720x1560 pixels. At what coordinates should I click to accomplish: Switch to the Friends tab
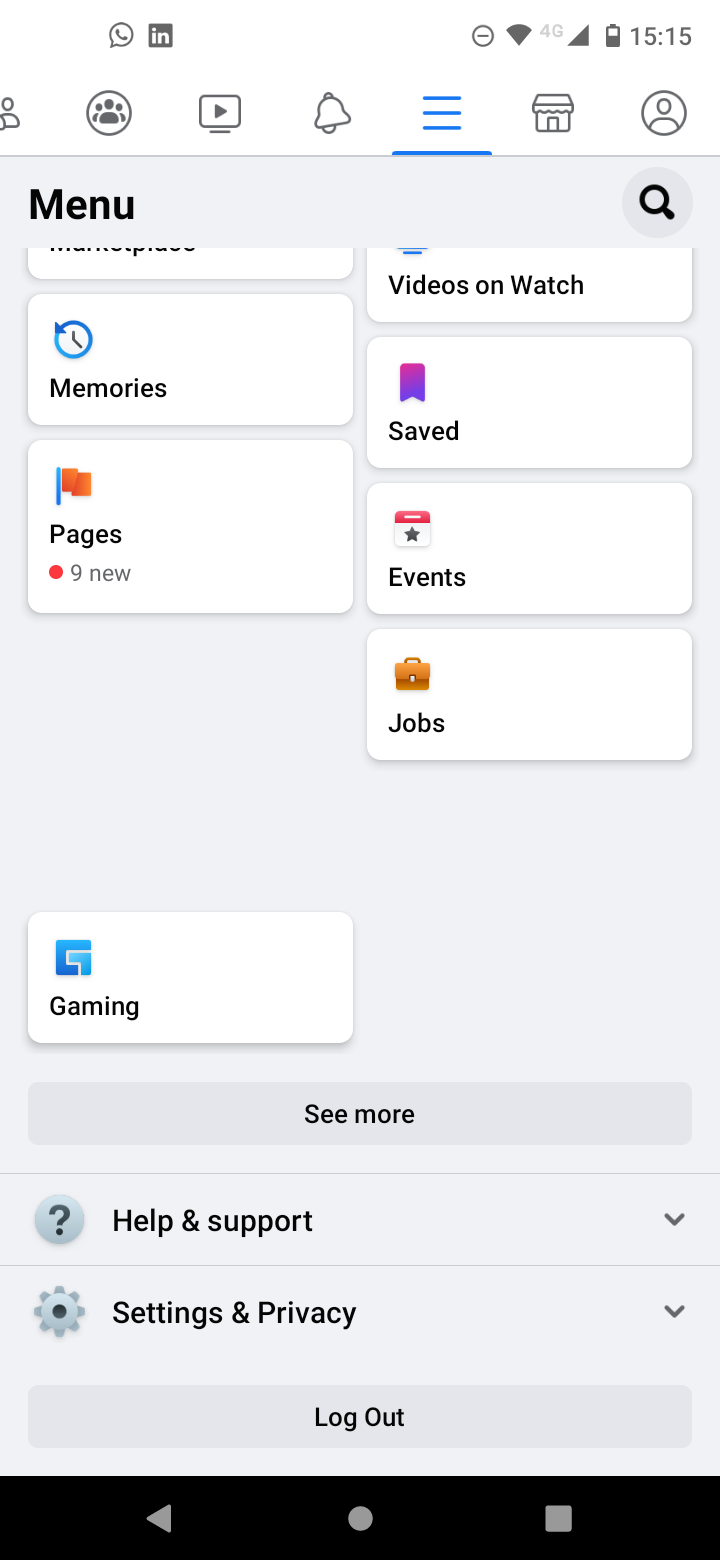click(x=10, y=113)
